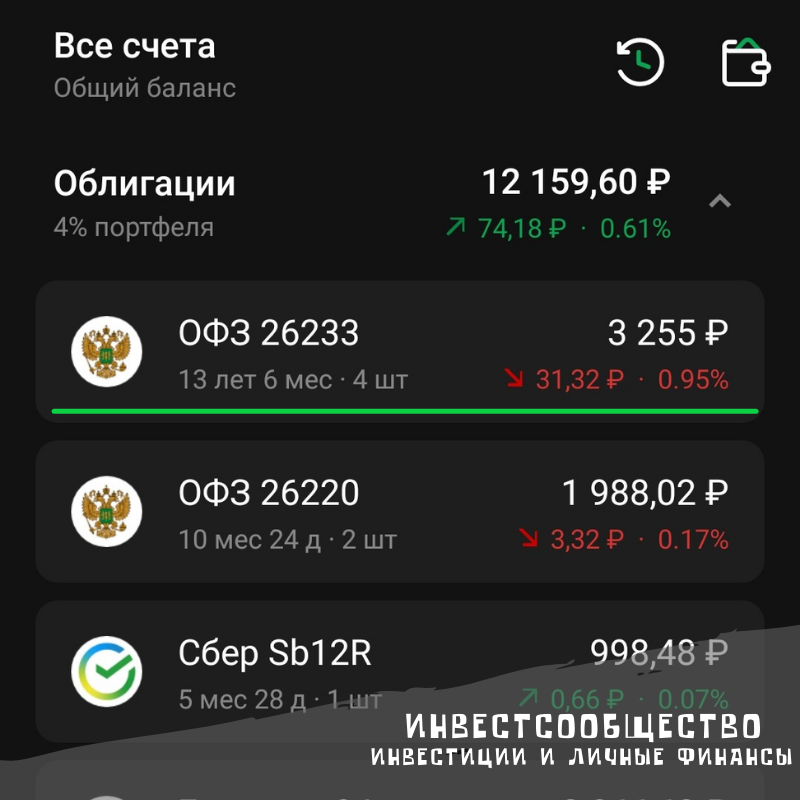Collapse the Облигации section
This screenshot has height=800, width=800.
coord(720,202)
